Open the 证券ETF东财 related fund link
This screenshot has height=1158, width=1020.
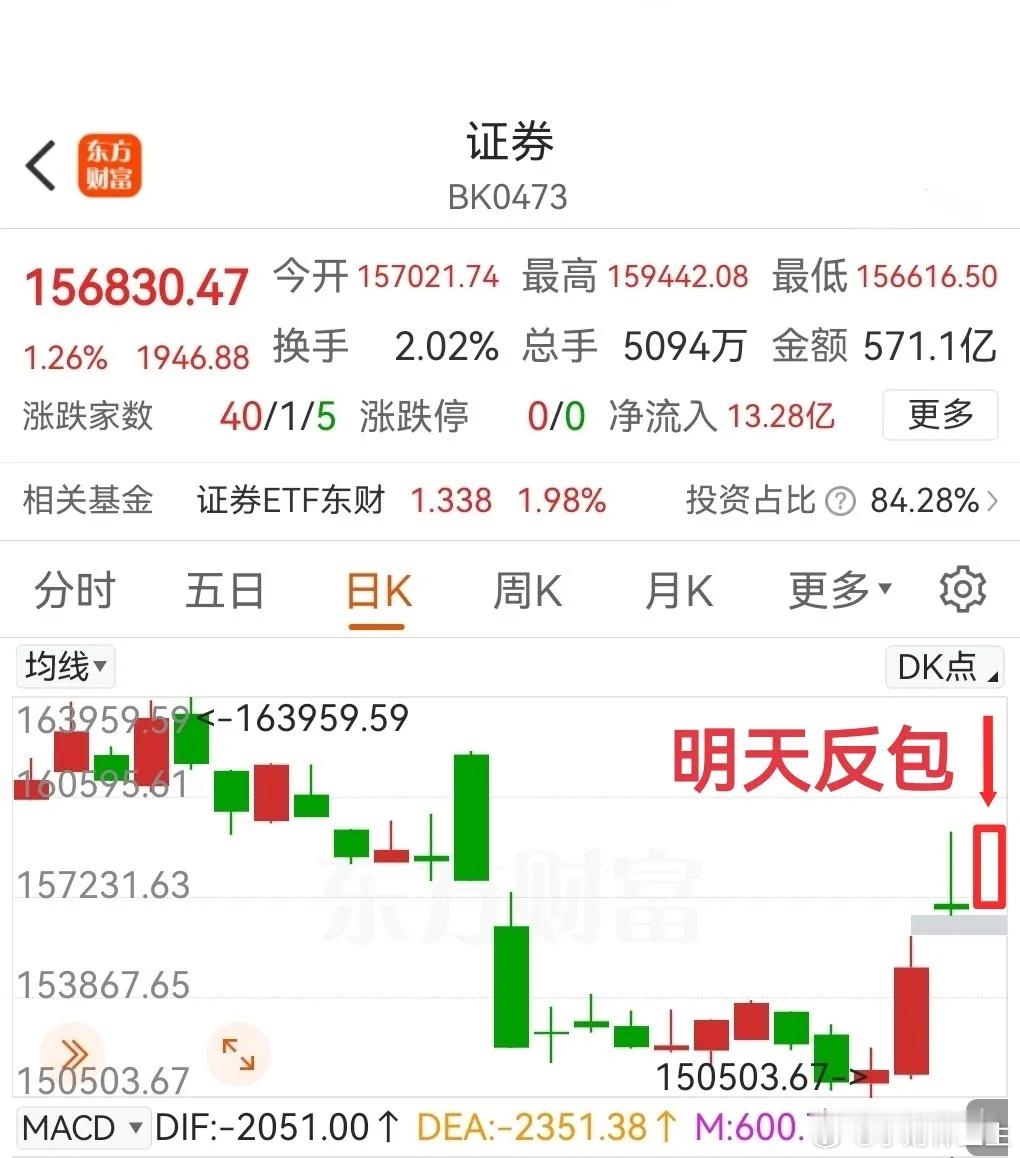(290, 501)
